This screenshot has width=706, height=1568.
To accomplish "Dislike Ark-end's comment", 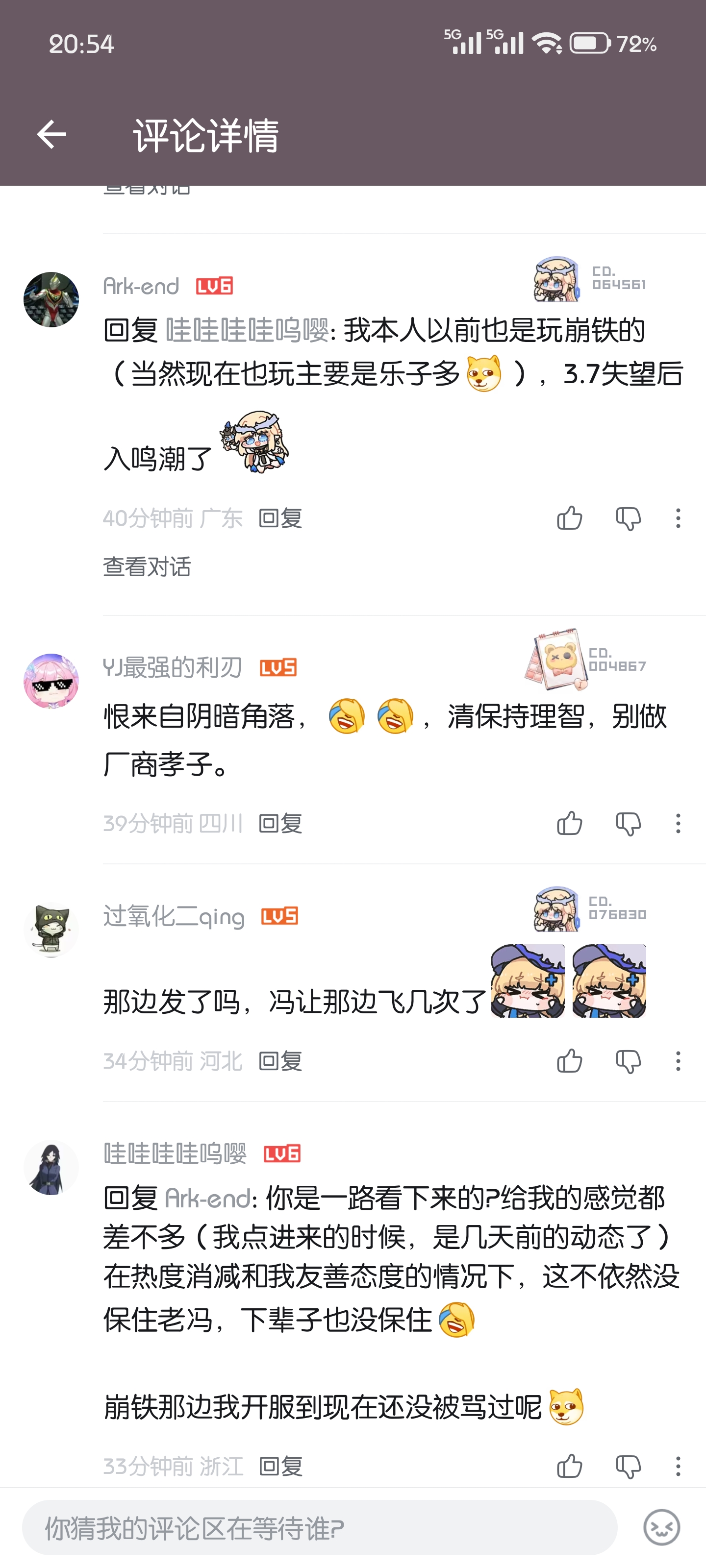I will tap(628, 518).
